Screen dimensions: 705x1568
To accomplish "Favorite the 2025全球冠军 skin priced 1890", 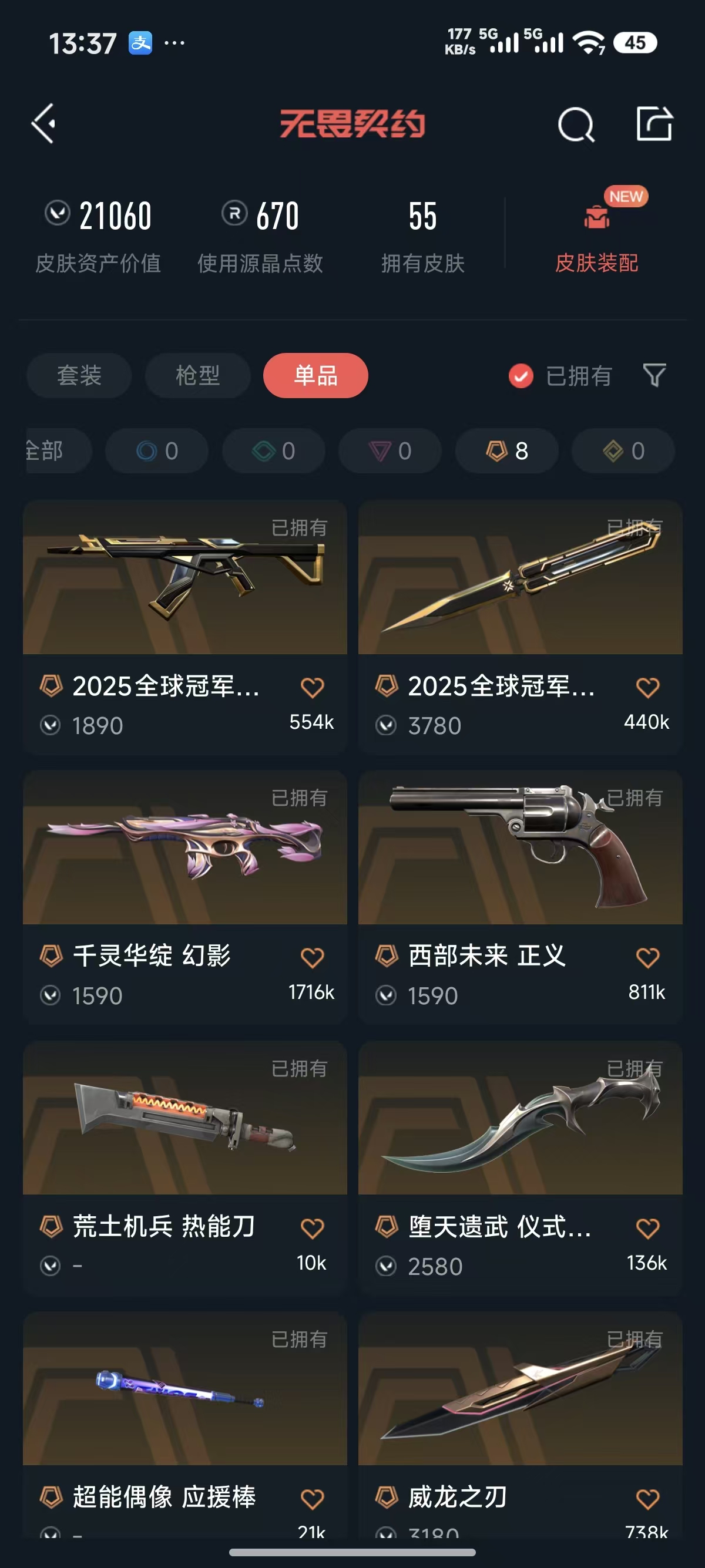I will pos(312,688).
